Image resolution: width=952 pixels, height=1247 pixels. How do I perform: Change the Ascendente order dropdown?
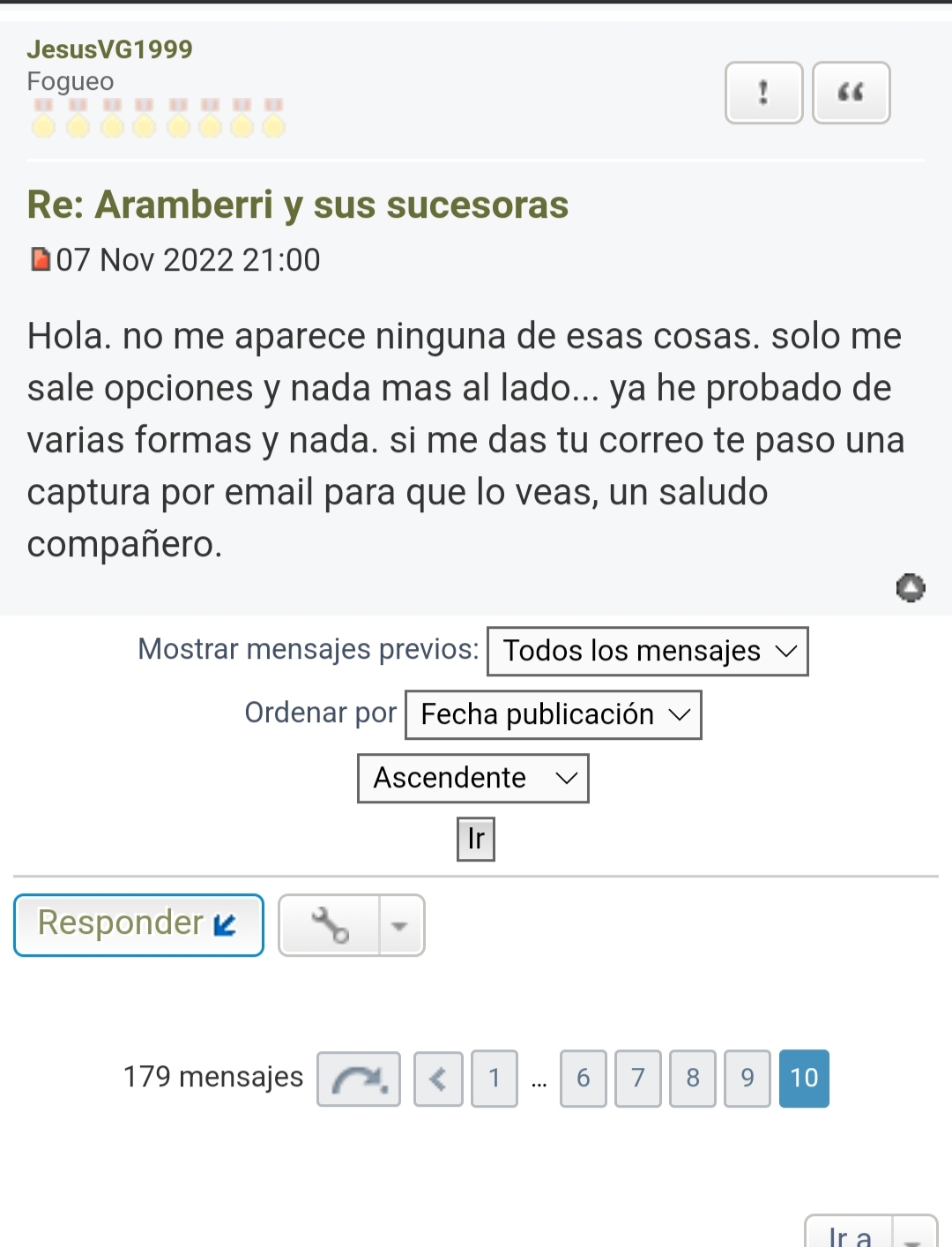472,778
